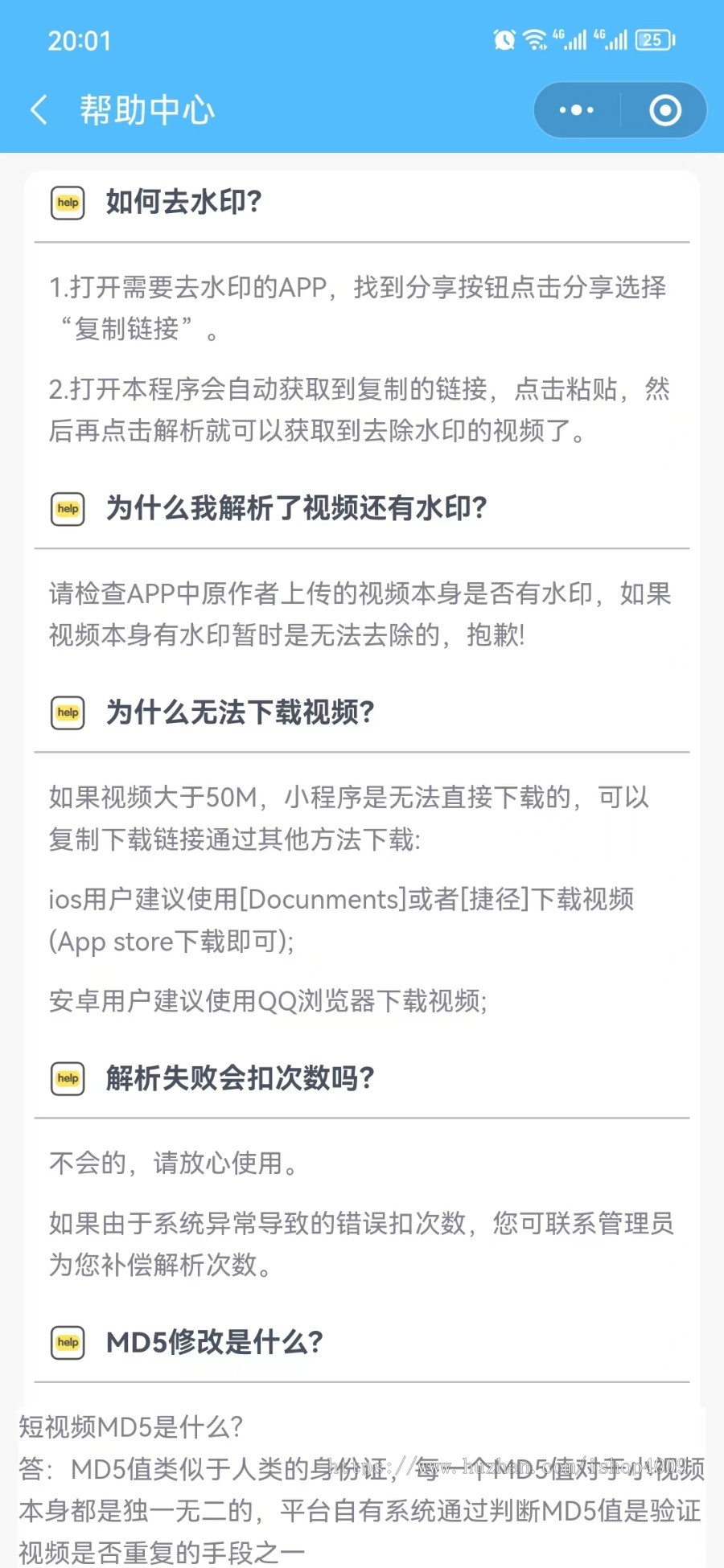Close the mini program with the circle button

664,110
